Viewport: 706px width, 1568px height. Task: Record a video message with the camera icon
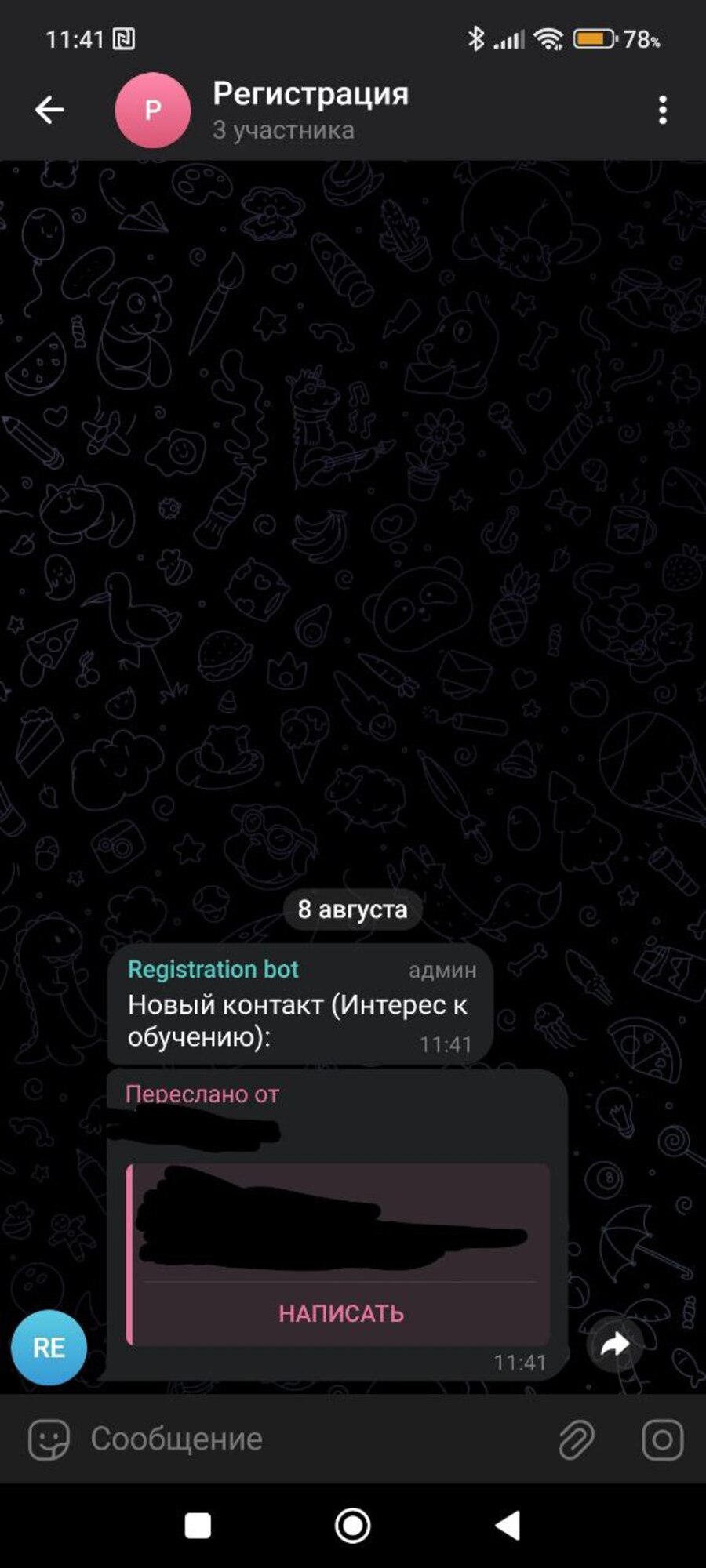coord(663,1439)
